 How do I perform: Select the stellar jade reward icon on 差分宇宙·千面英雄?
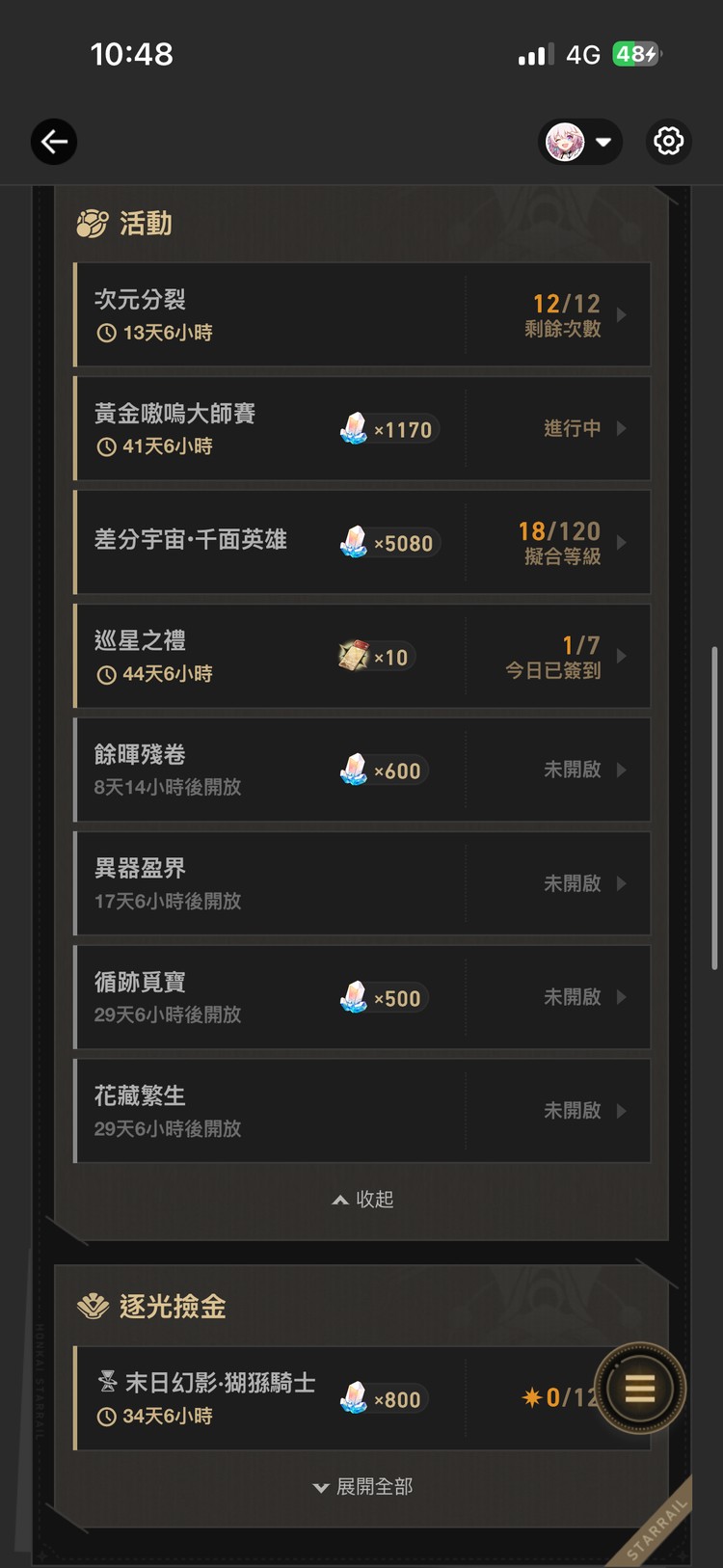353,542
